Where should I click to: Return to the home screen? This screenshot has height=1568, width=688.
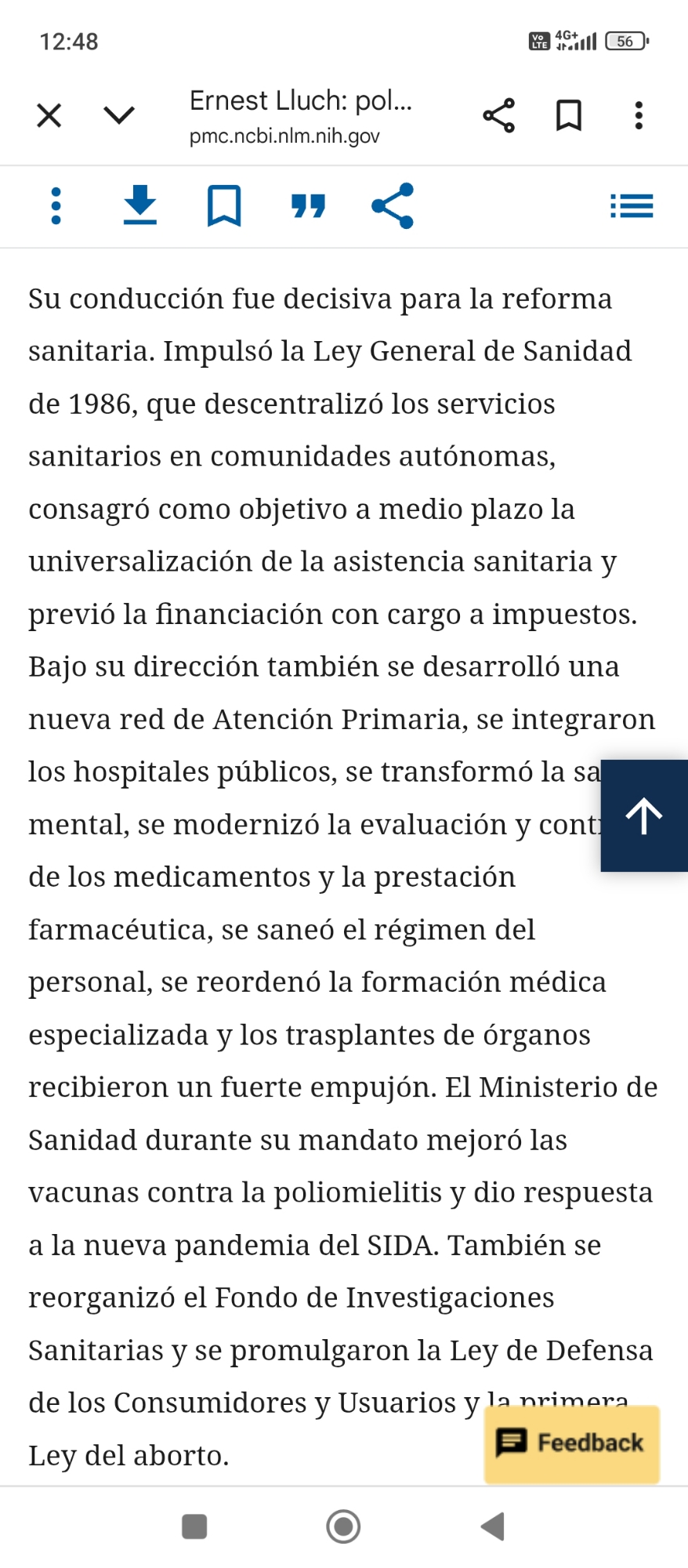tap(343, 1526)
